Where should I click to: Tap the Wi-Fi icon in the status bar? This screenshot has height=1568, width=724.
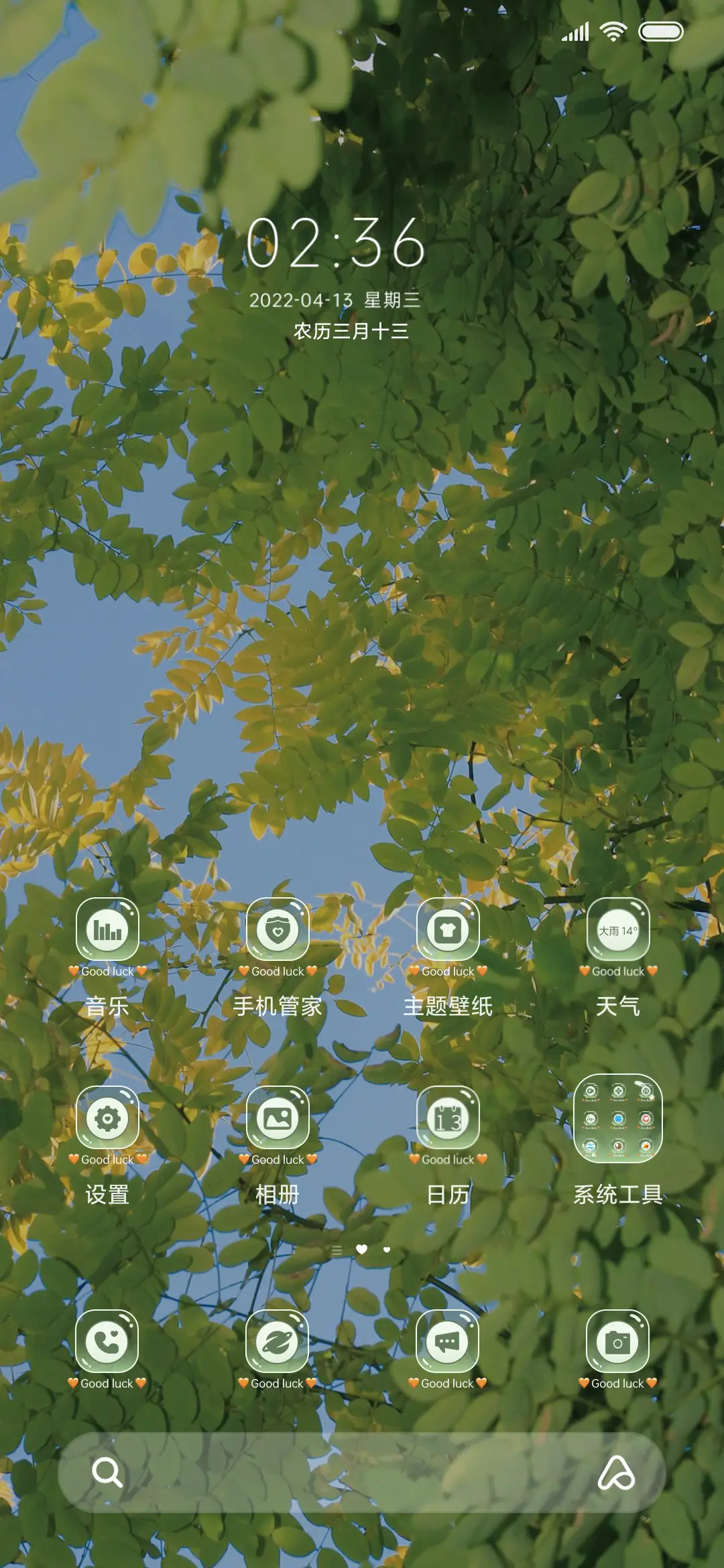(x=613, y=29)
